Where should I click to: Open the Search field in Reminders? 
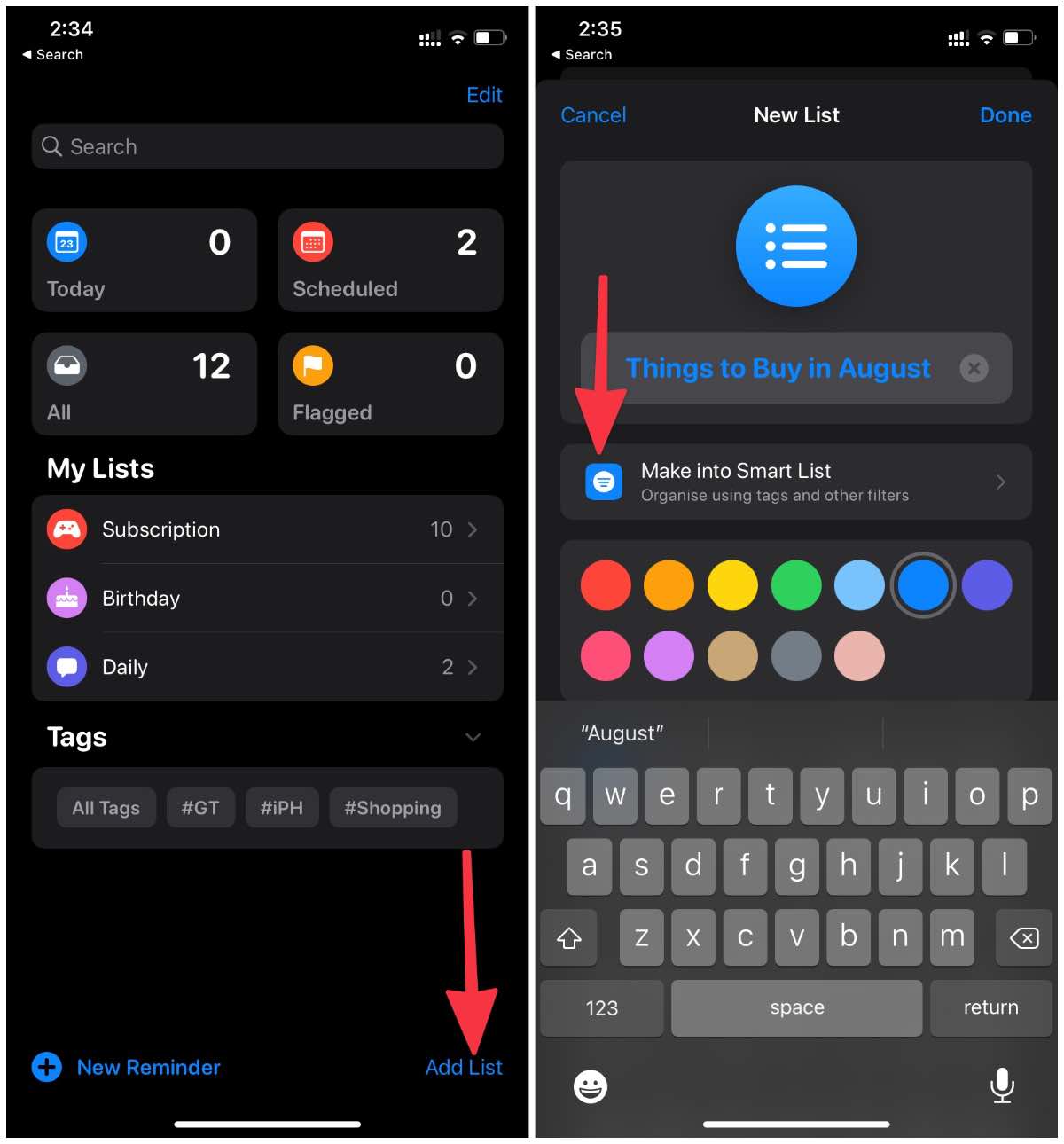tap(267, 146)
